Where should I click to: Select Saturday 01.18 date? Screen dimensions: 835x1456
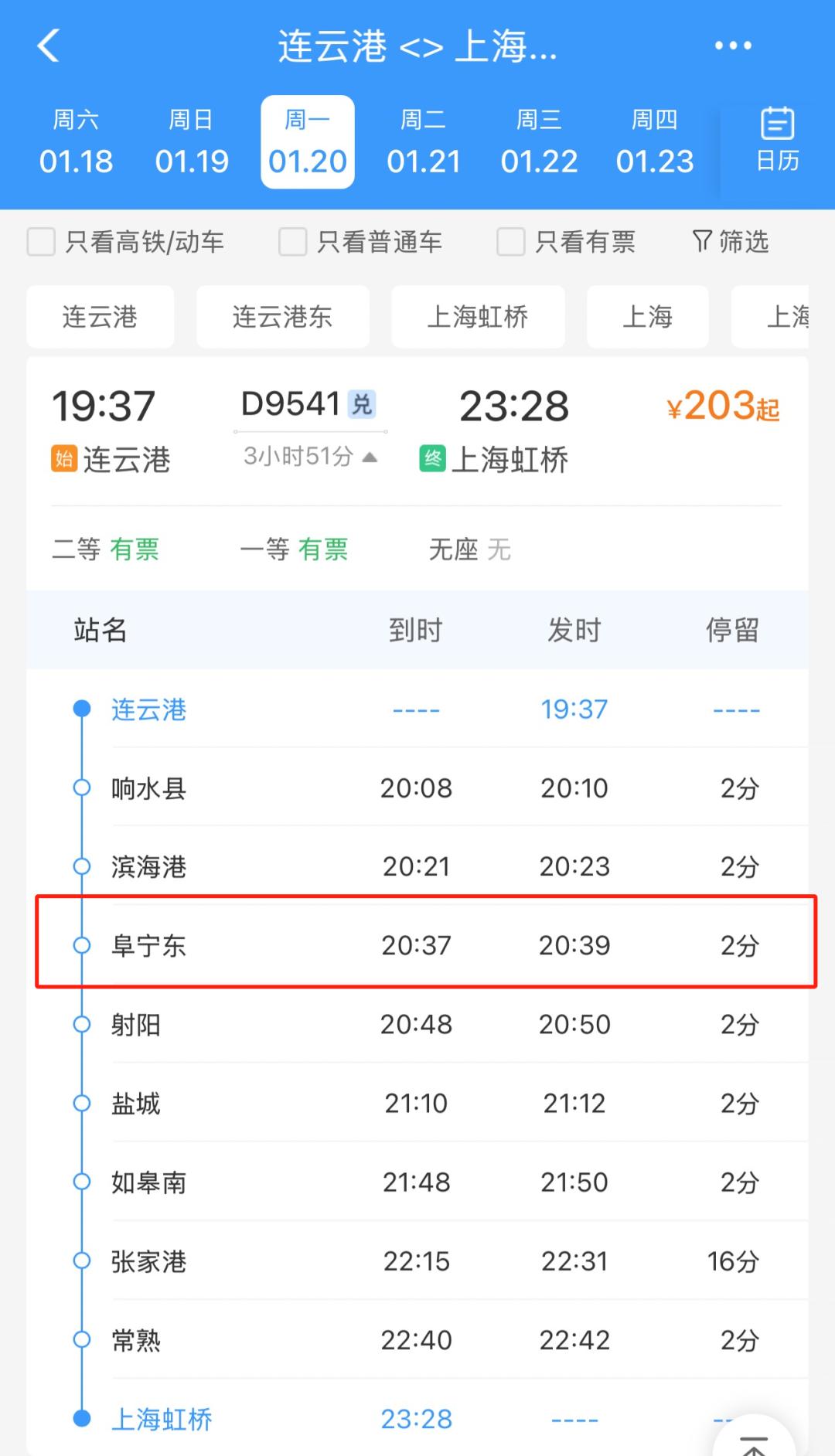tap(76, 142)
